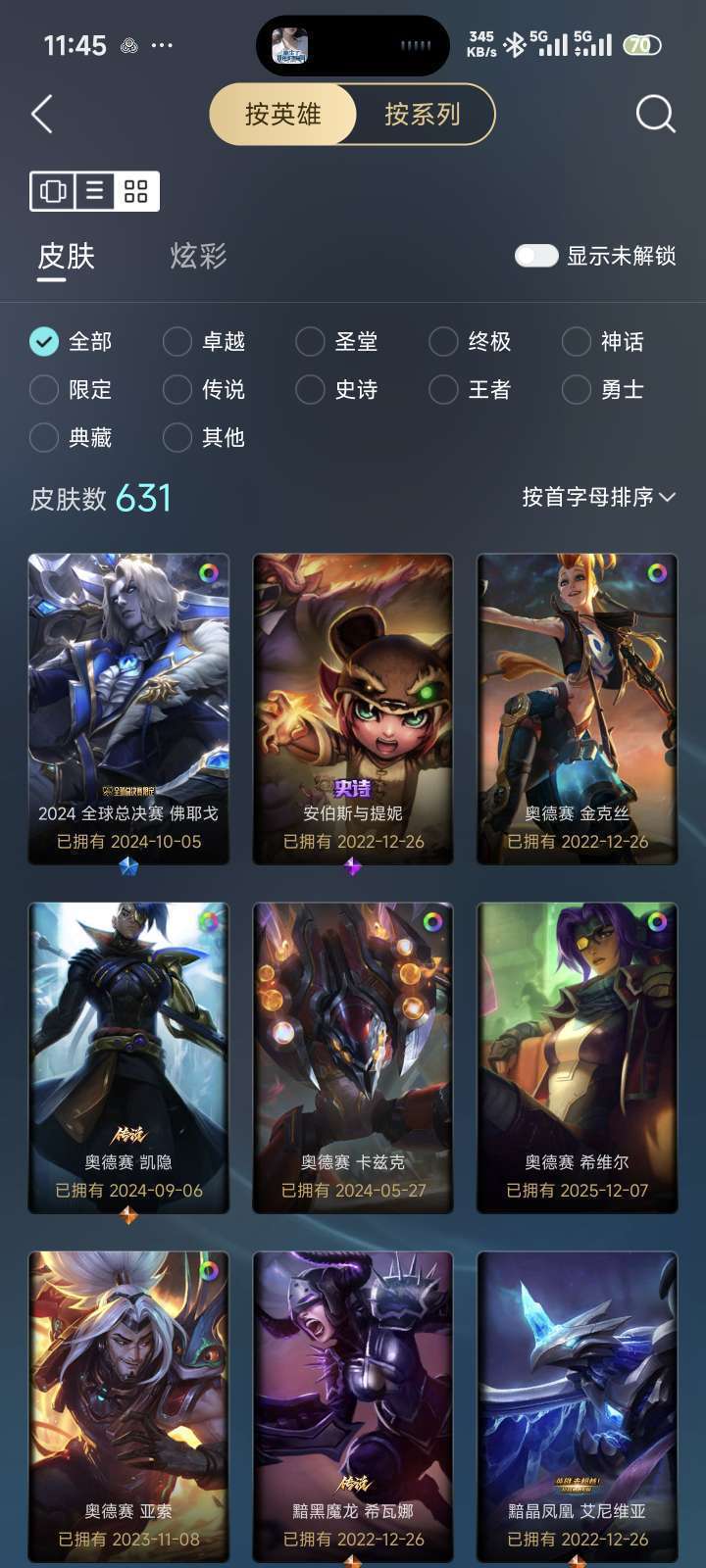The width and height of the screenshot is (706, 1568).
Task: Open the 2024 全球总决赛 佛耶戈 skin card
Action: coord(128,710)
